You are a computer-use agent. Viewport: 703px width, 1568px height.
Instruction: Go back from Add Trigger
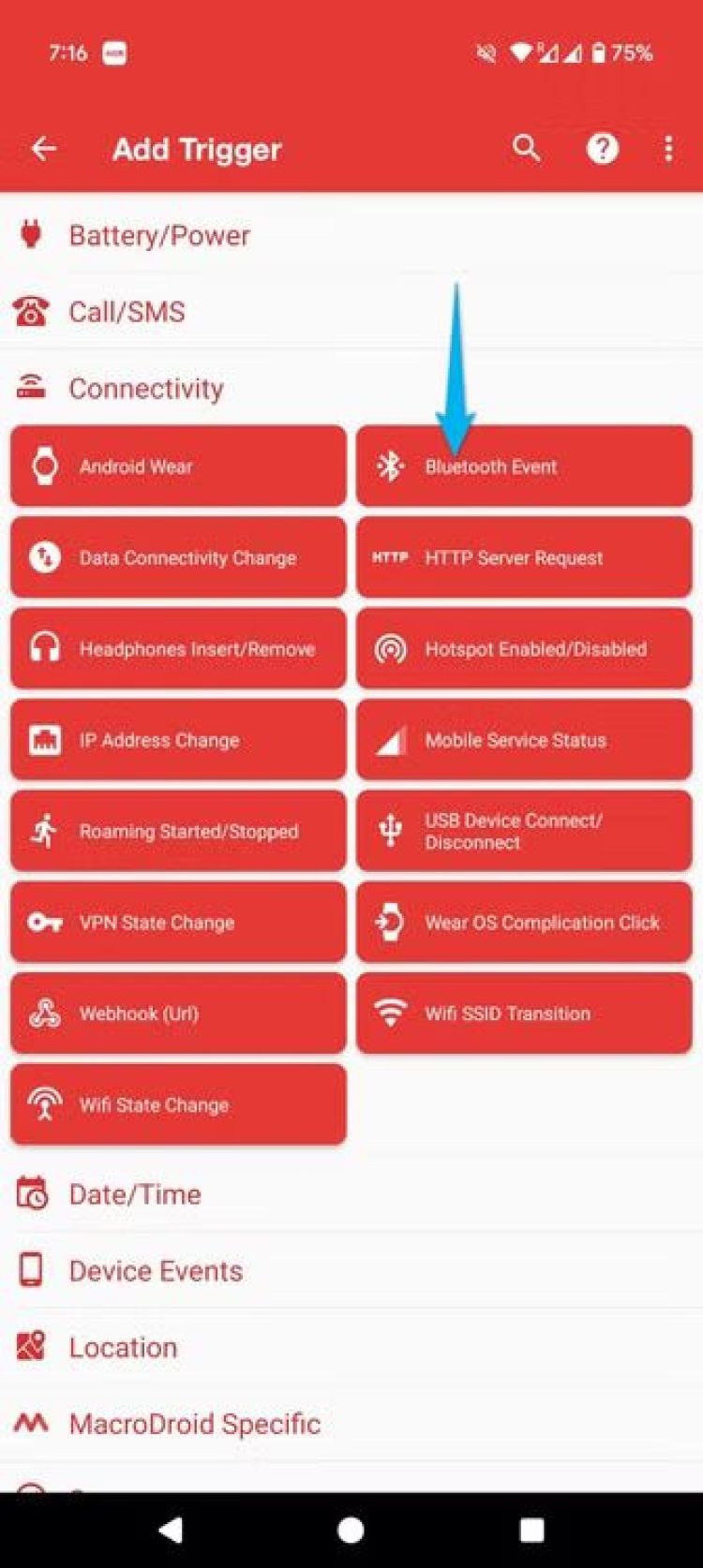coord(44,148)
